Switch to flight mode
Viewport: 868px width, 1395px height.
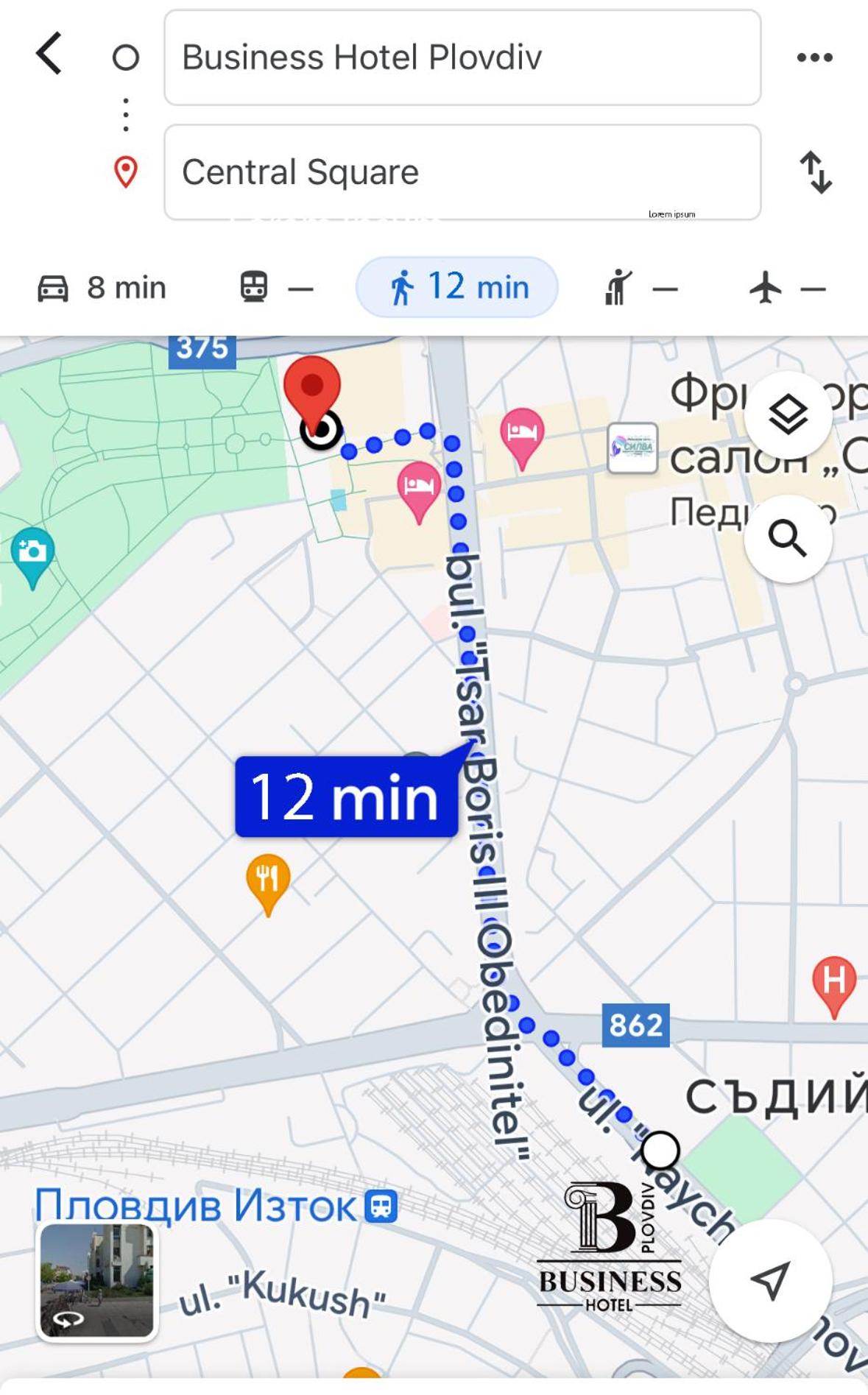(786, 288)
